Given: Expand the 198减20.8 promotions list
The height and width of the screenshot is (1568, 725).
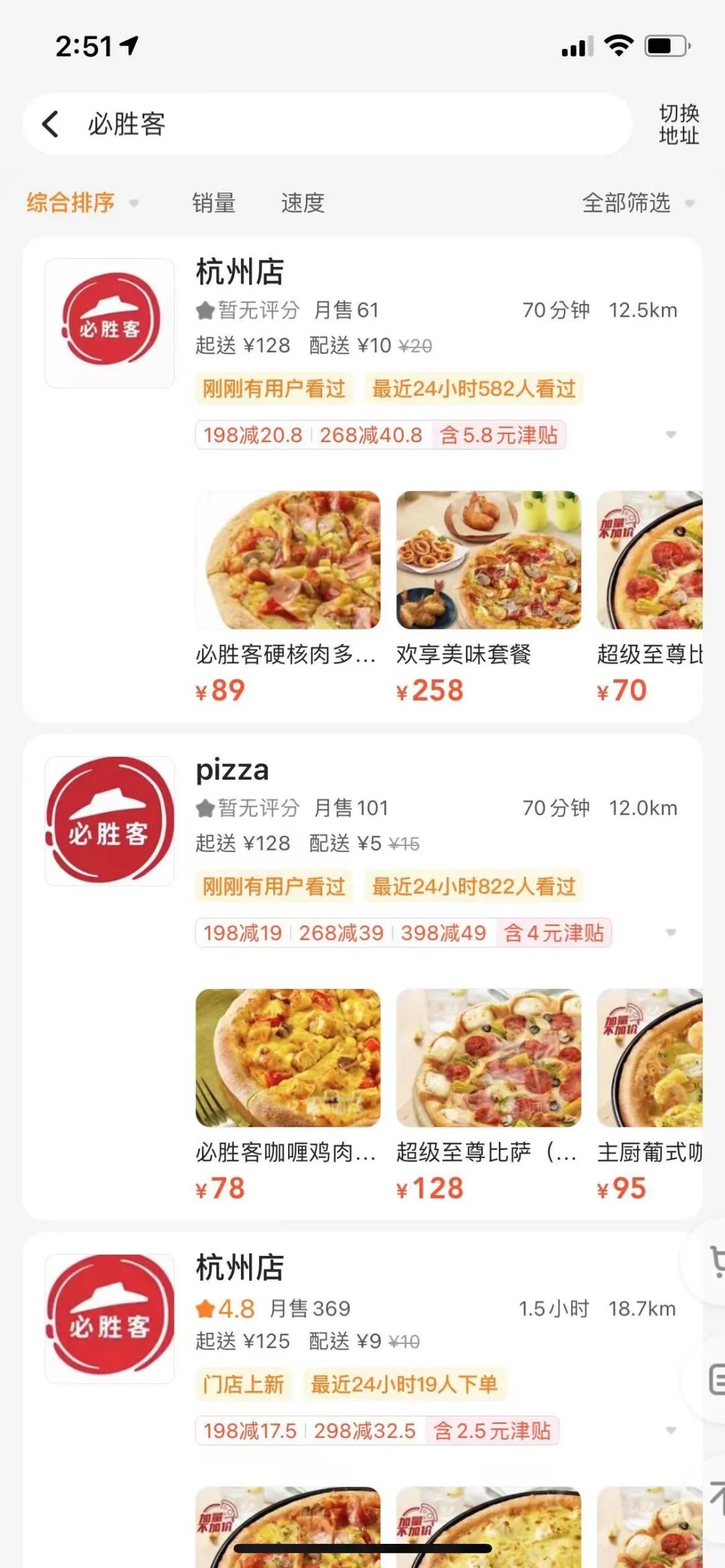Looking at the screenshot, I should click(670, 435).
